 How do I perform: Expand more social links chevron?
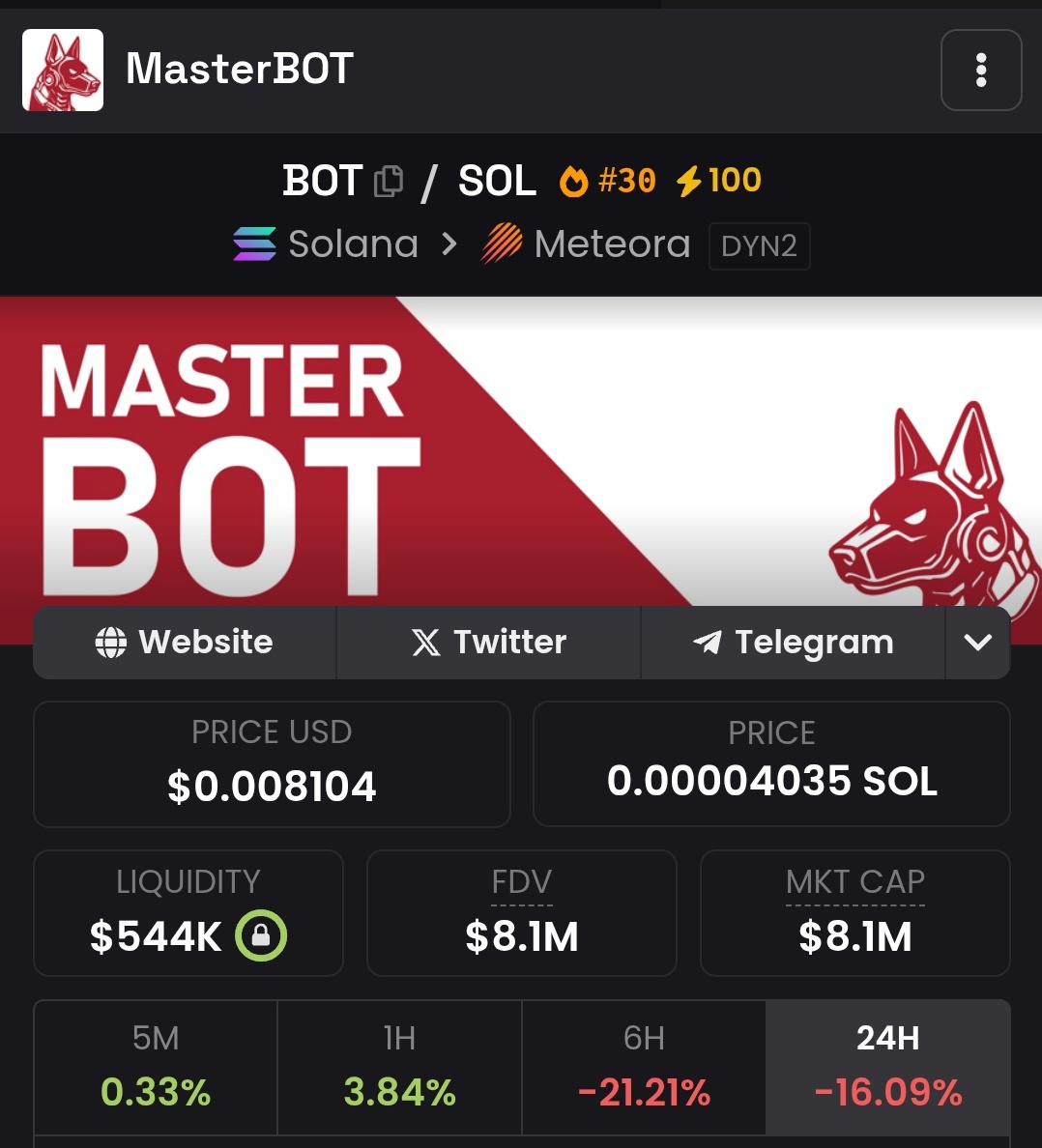977,643
